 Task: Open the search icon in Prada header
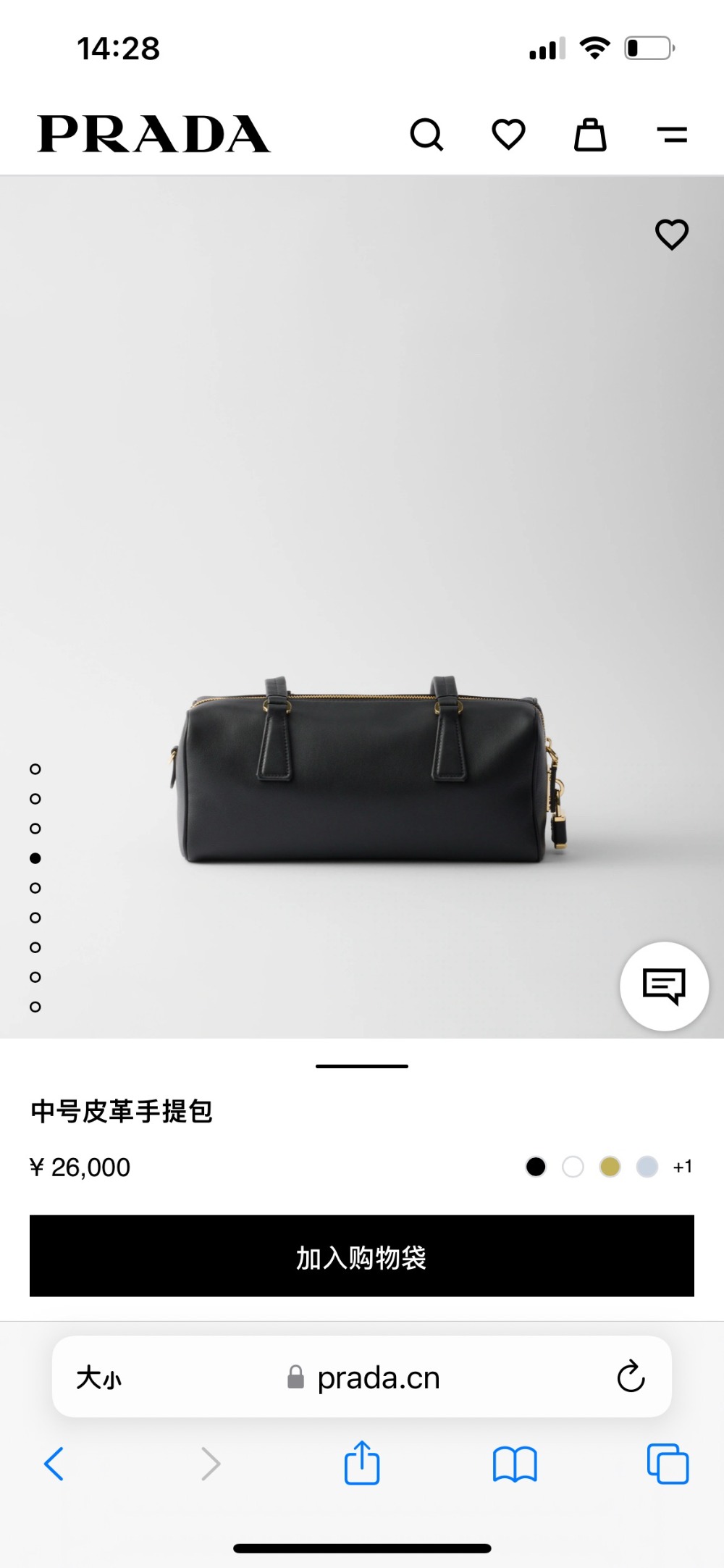click(x=426, y=135)
